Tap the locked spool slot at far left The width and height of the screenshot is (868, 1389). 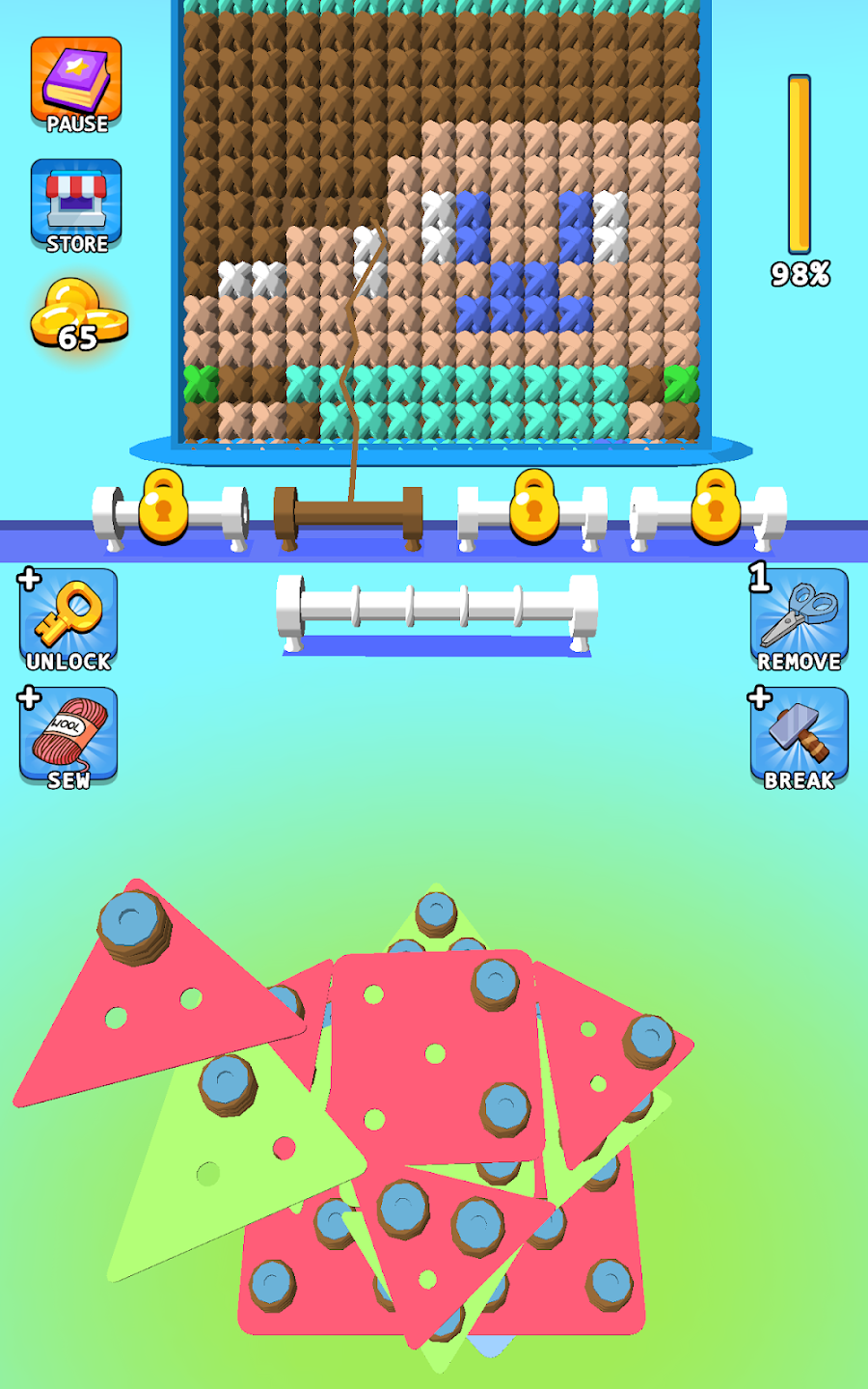point(164,506)
